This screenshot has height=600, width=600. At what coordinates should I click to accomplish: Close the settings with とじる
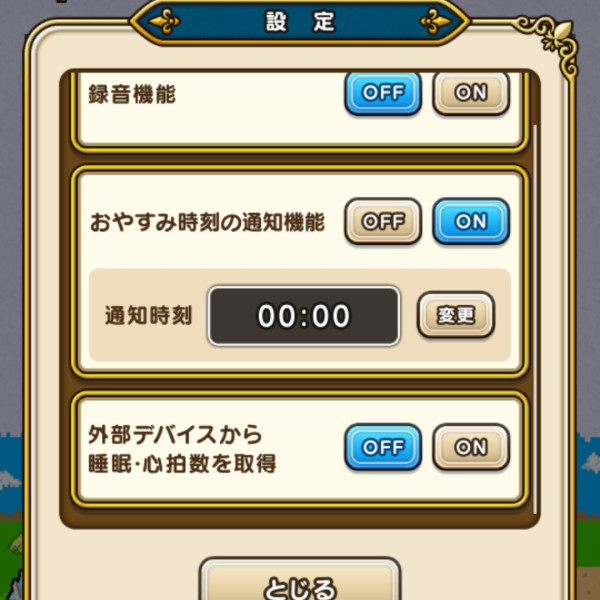pyautogui.click(x=300, y=583)
